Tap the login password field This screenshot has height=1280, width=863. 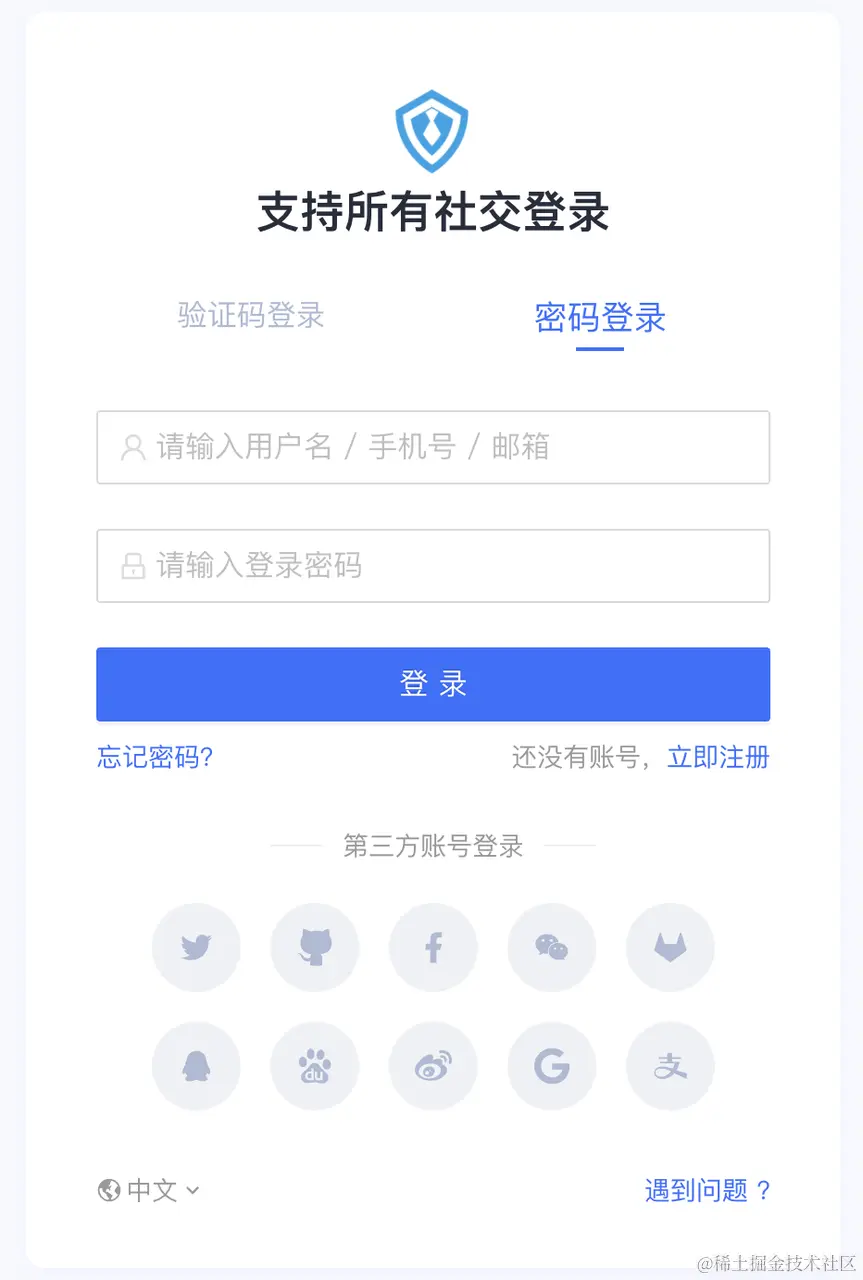pyautogui.click(x=433, y=566)
